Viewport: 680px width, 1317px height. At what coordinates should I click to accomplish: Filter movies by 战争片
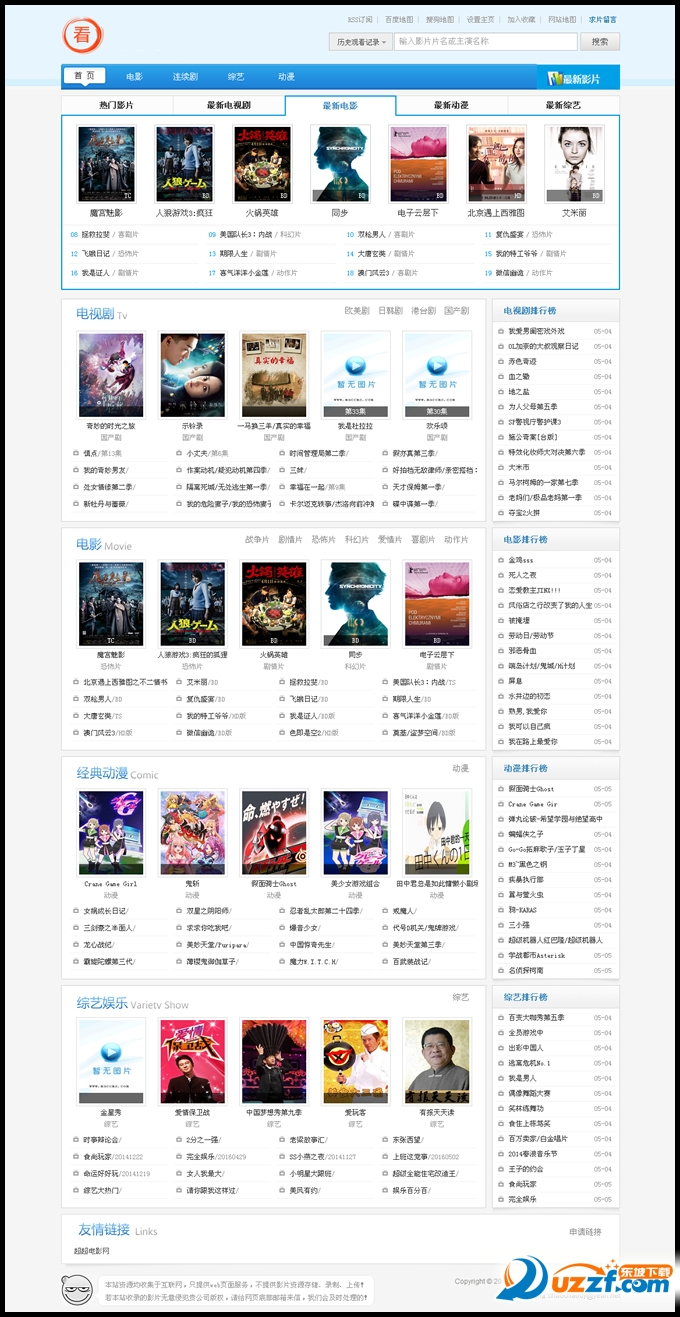pos(257,540)
